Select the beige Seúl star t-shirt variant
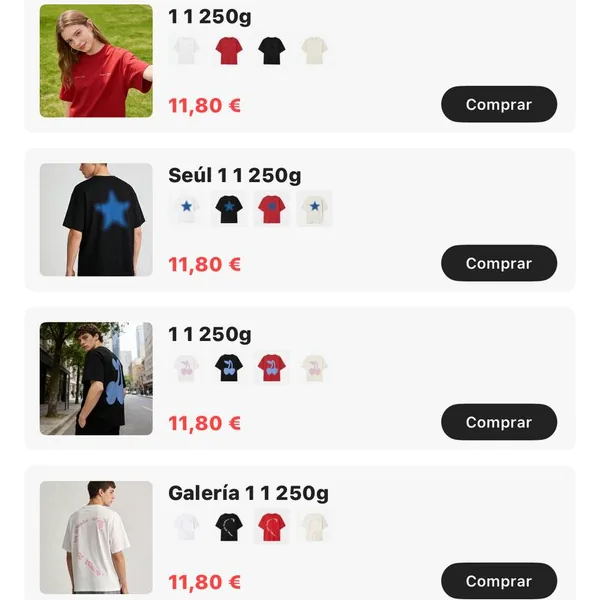The image size is (600, 600). [314, 209]
